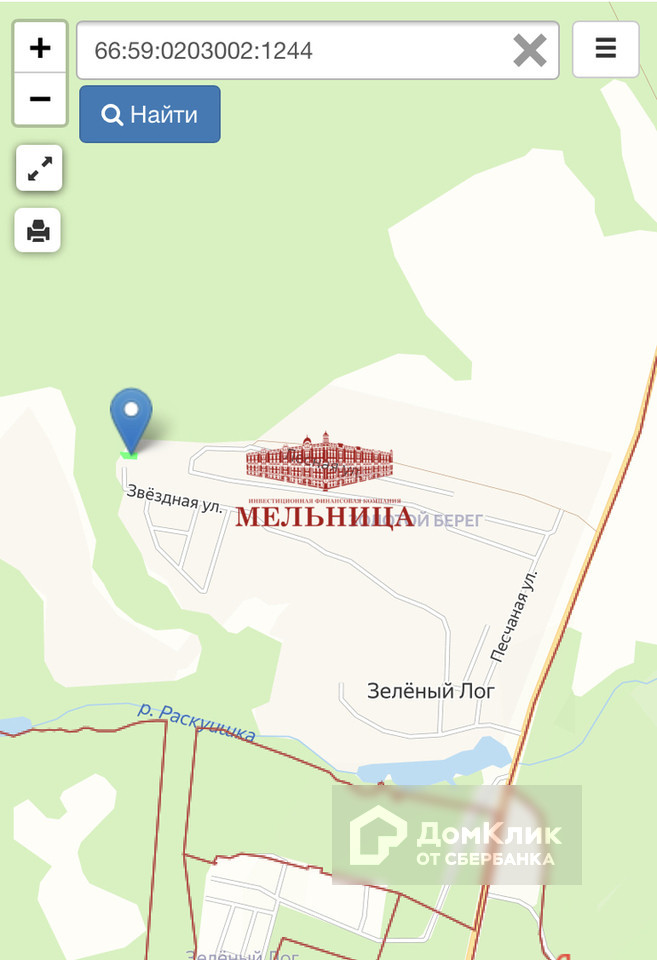The image size is (657, 960).
Task: Zoom in on the map
Action: (x=40, y=48)
